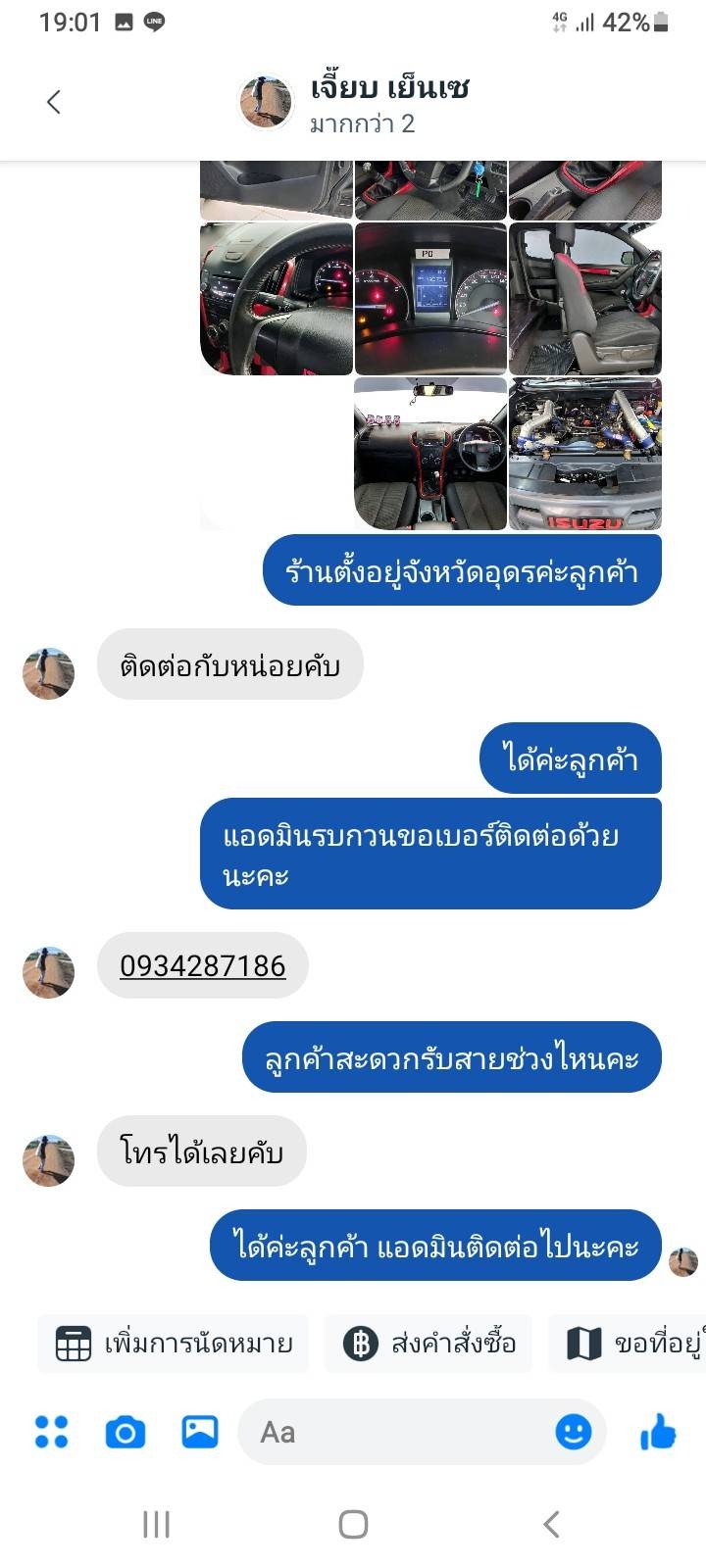
Task: Open the emoji smiley picker
Action: pyautogui.click(x=574, y=1432)
